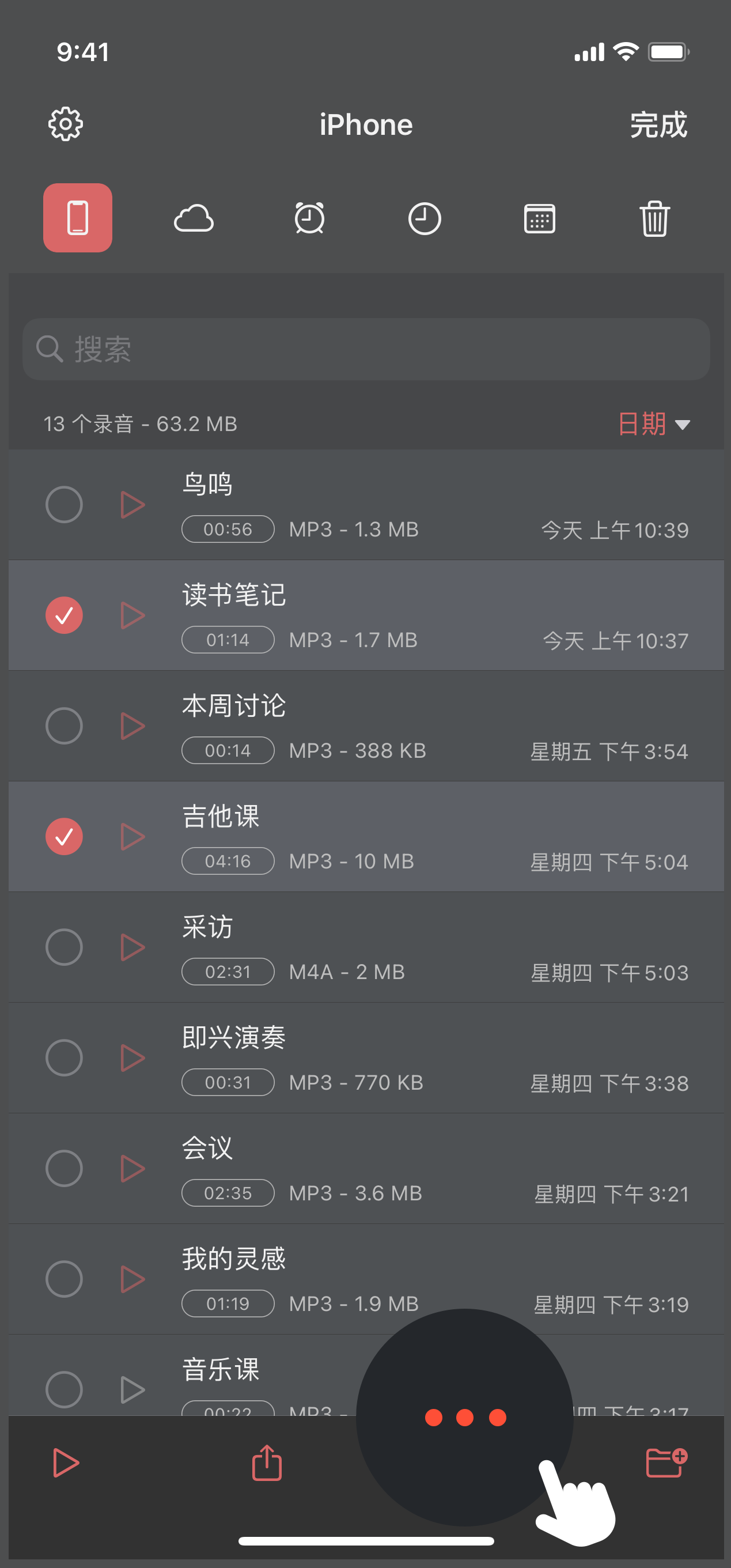Open the trash tab
731x1568 pixels.
pos(654,218)
